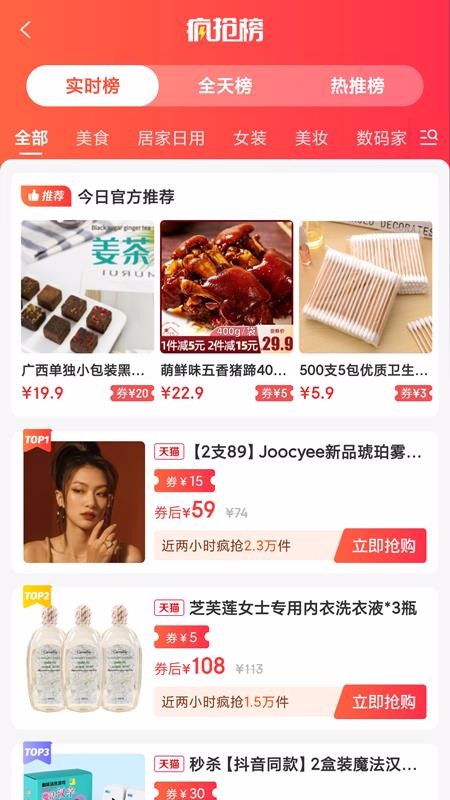
Task: Open the 数码家 category tab
Action: pos(381,138)
